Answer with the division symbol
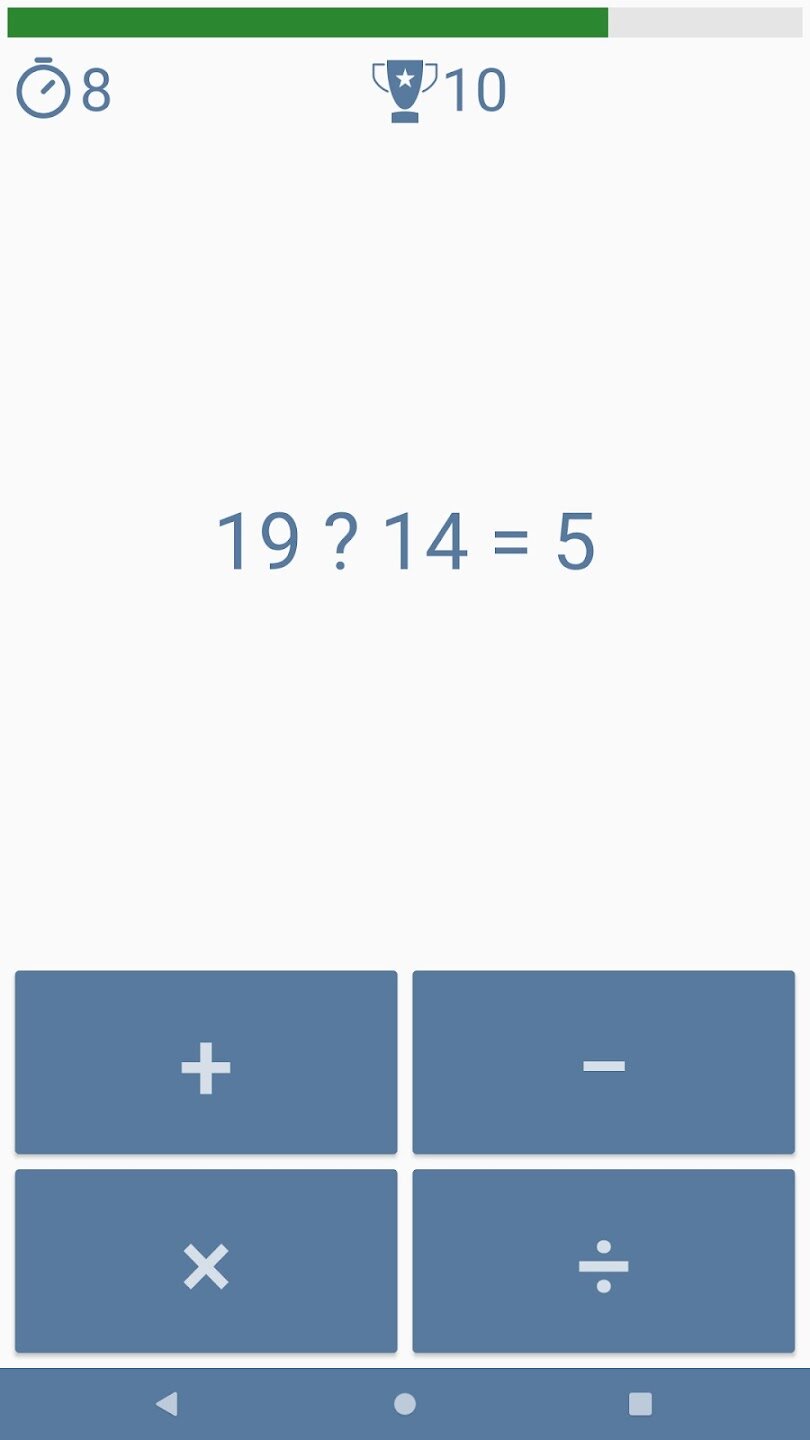810x1440 pixels. pyautogui.click(x=603, y=1261)
